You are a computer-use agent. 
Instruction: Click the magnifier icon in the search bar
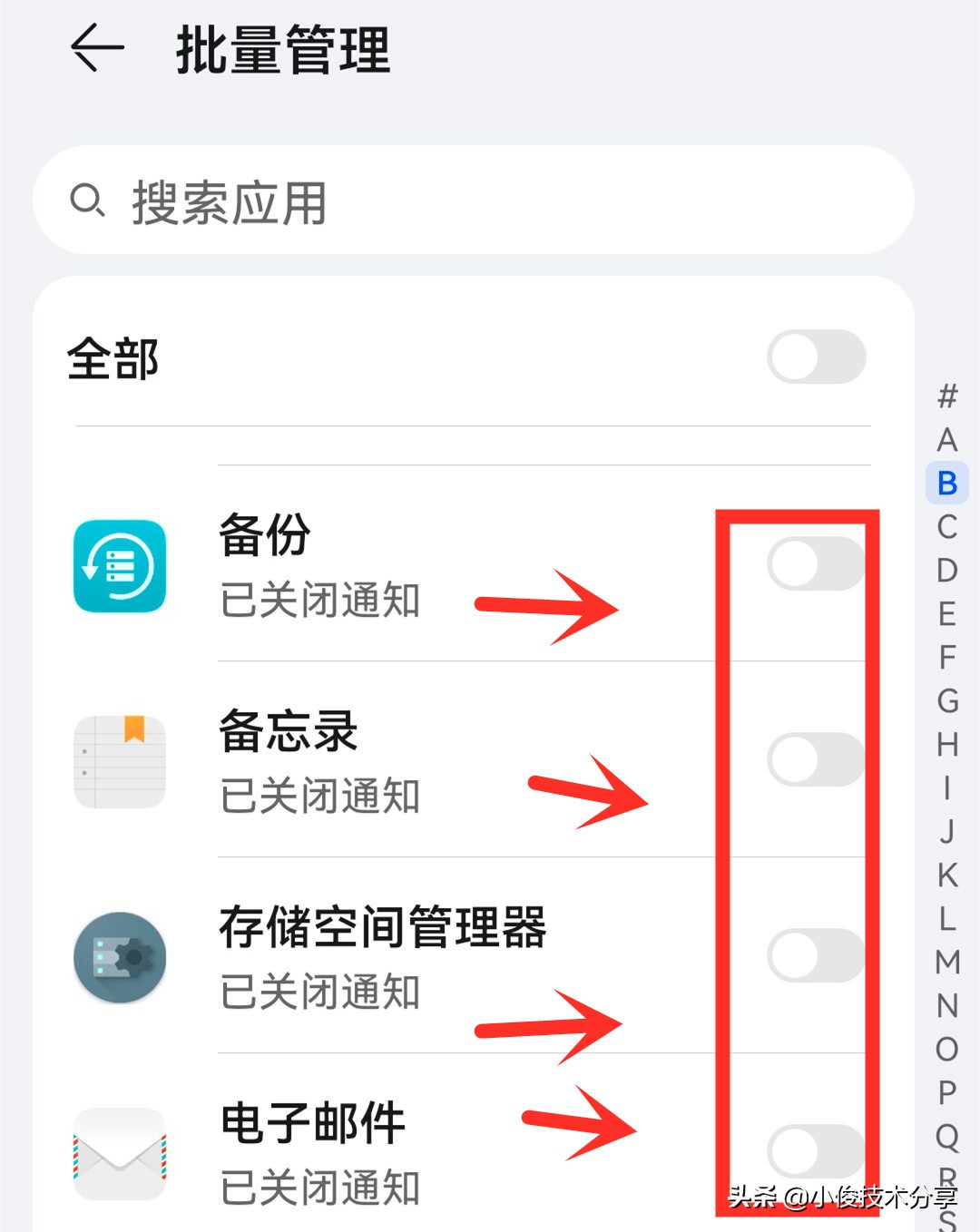click(88, 201)
